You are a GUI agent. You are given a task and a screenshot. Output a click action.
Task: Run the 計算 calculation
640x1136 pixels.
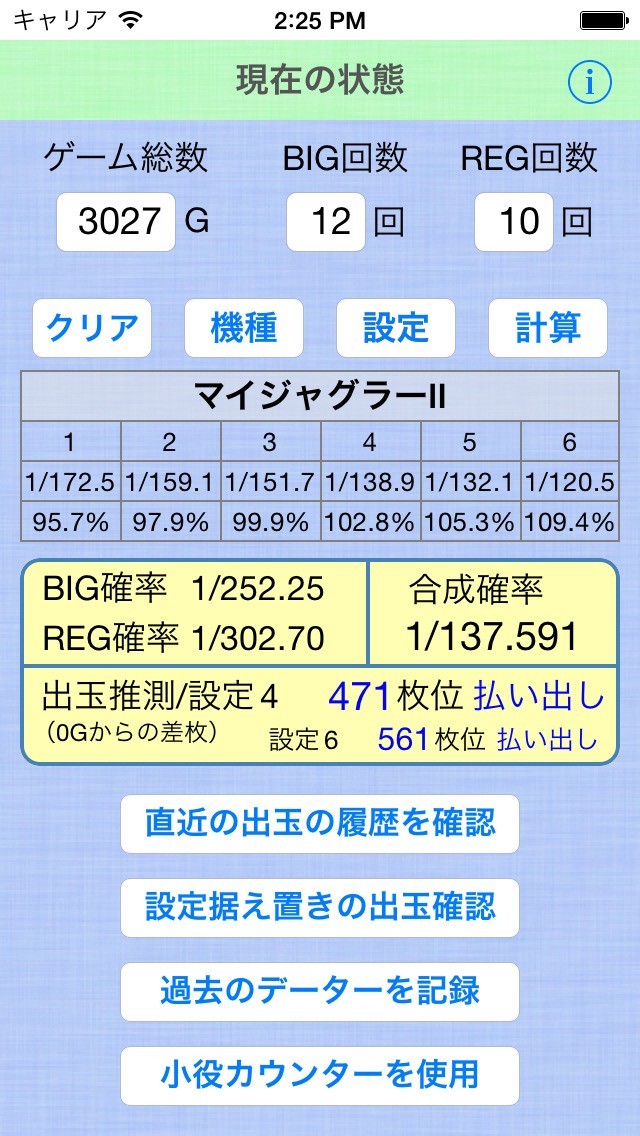coord(548,328)
